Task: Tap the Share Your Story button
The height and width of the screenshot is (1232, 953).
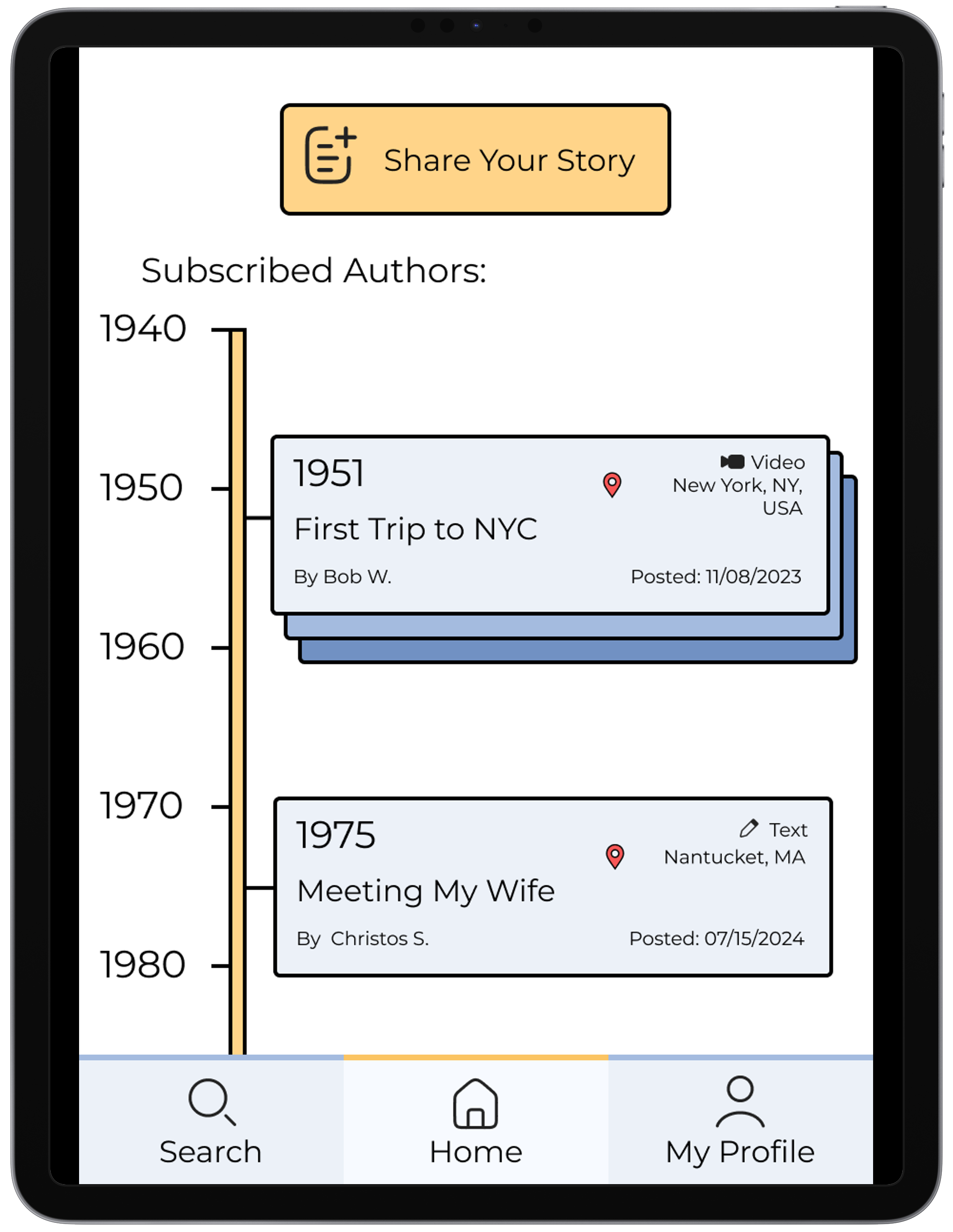Action: coord(475,159)
